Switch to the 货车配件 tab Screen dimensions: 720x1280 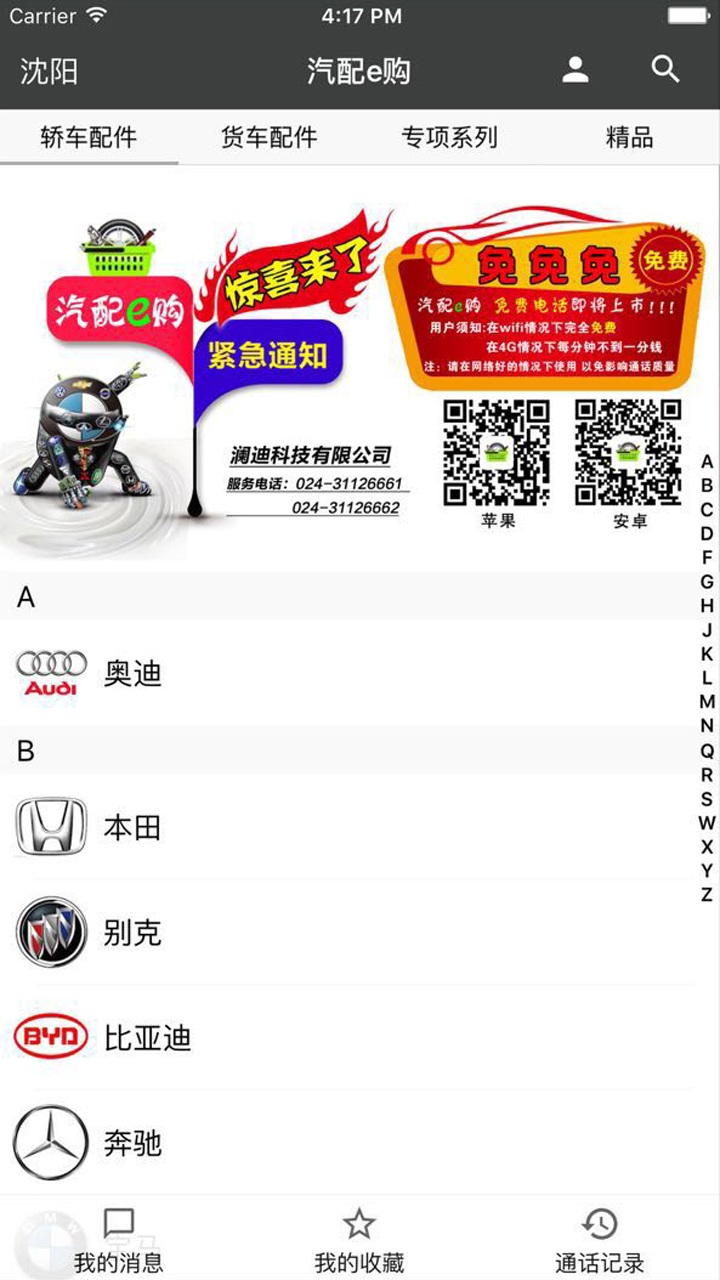pyautogui.click(x=270, y=138)
